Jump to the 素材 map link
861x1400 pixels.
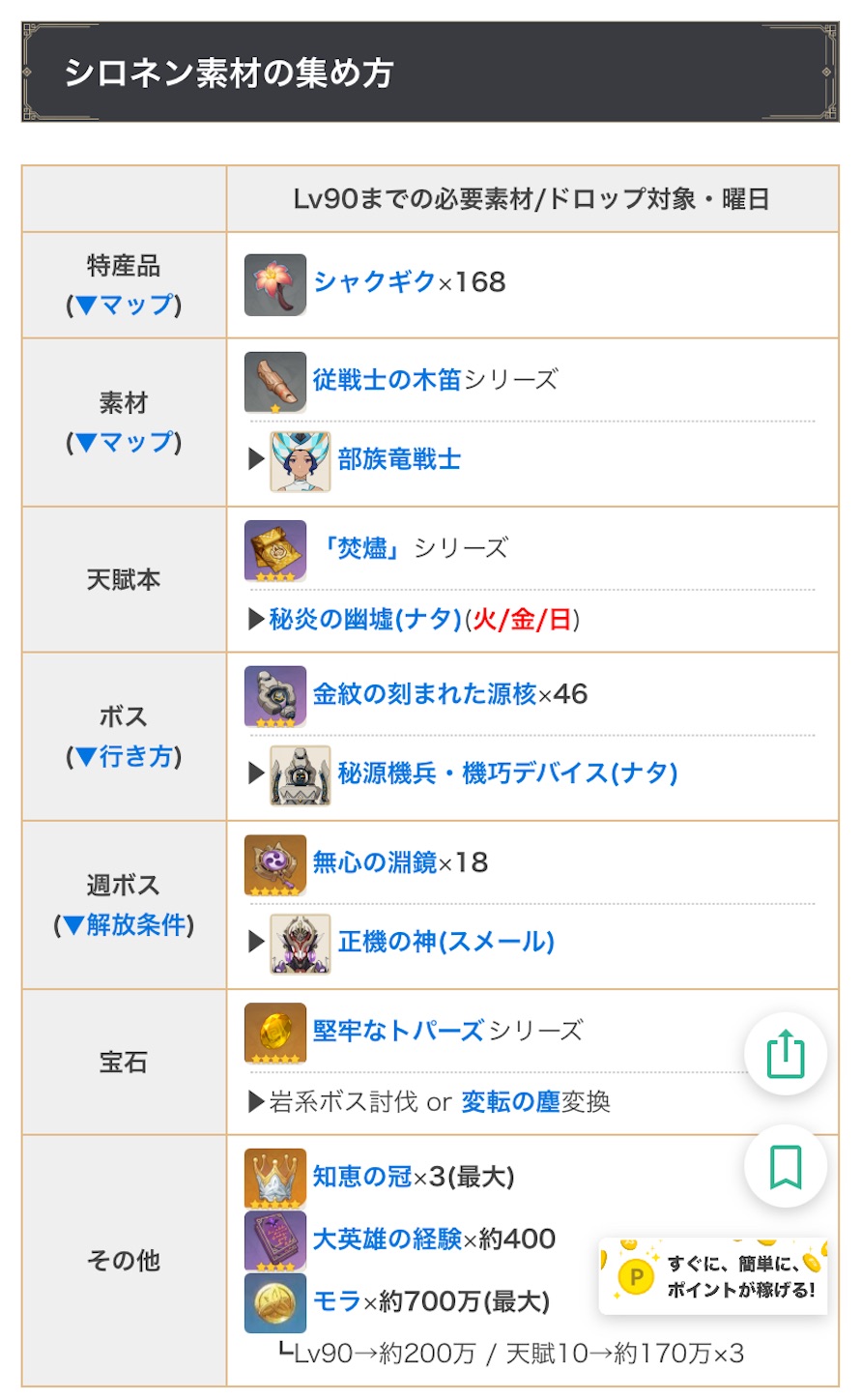(x=125, y=442)
